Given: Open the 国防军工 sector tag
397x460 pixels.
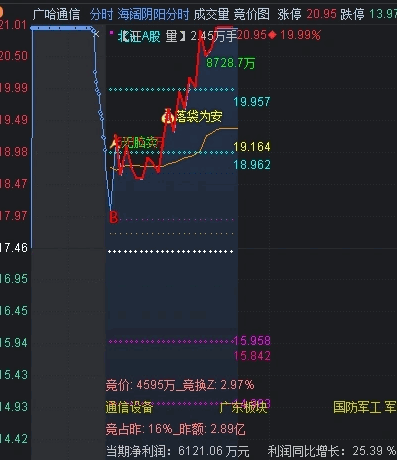Looking at the screenshot, I should [357, 407].
